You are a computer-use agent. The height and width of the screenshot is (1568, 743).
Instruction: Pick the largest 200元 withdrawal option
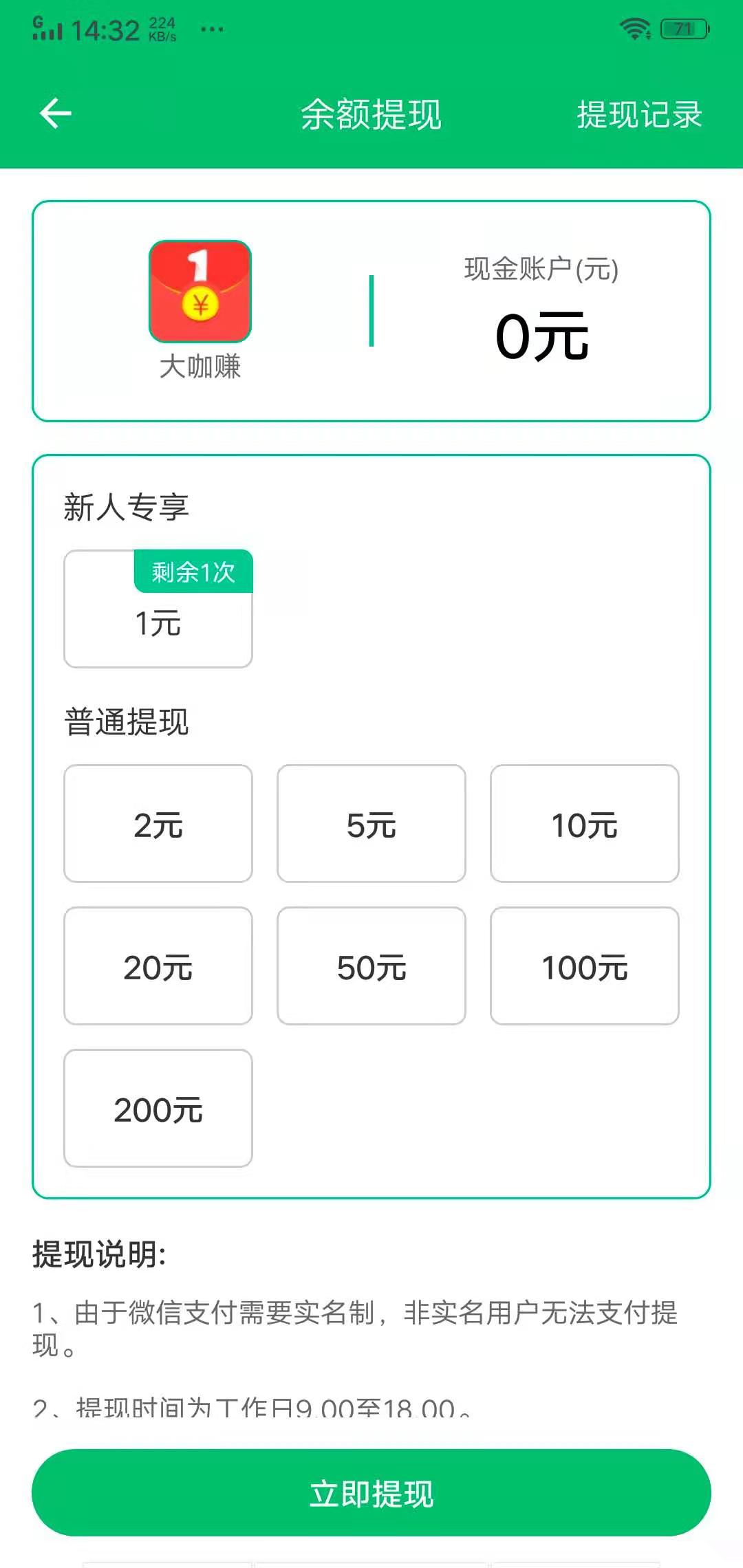[158, 1107]
